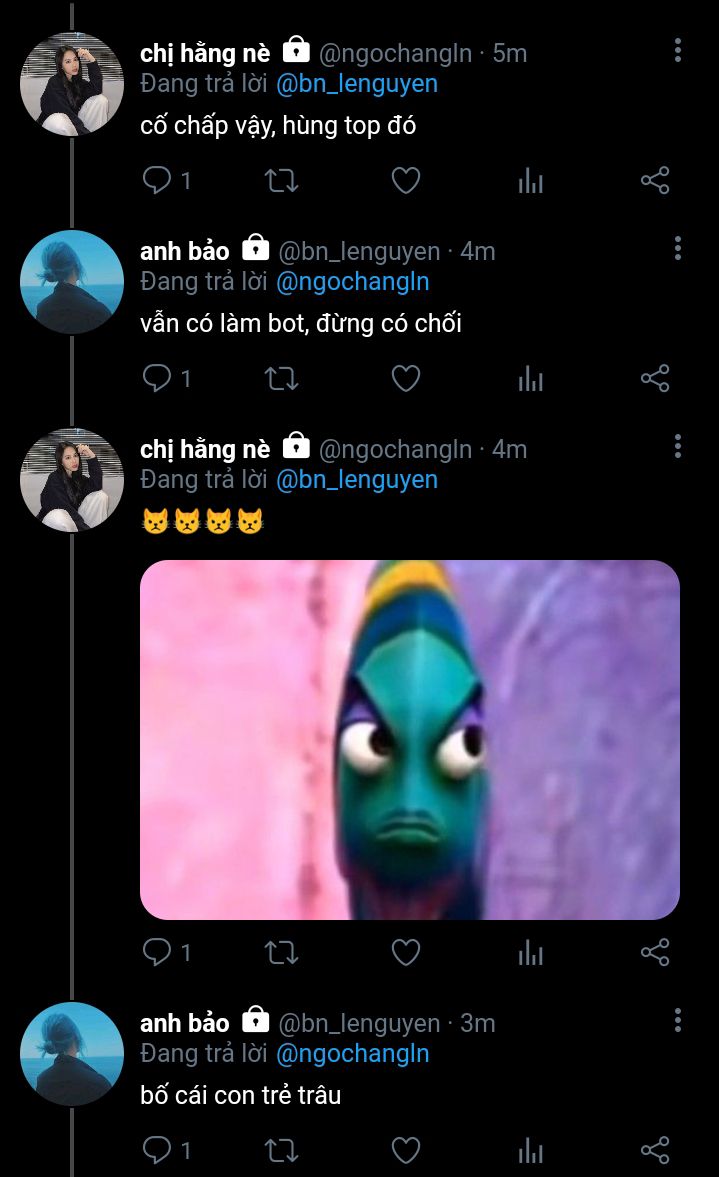Open @ngochangln mention in "vẫn có làm bot" tweet

(x=352, y=281)
